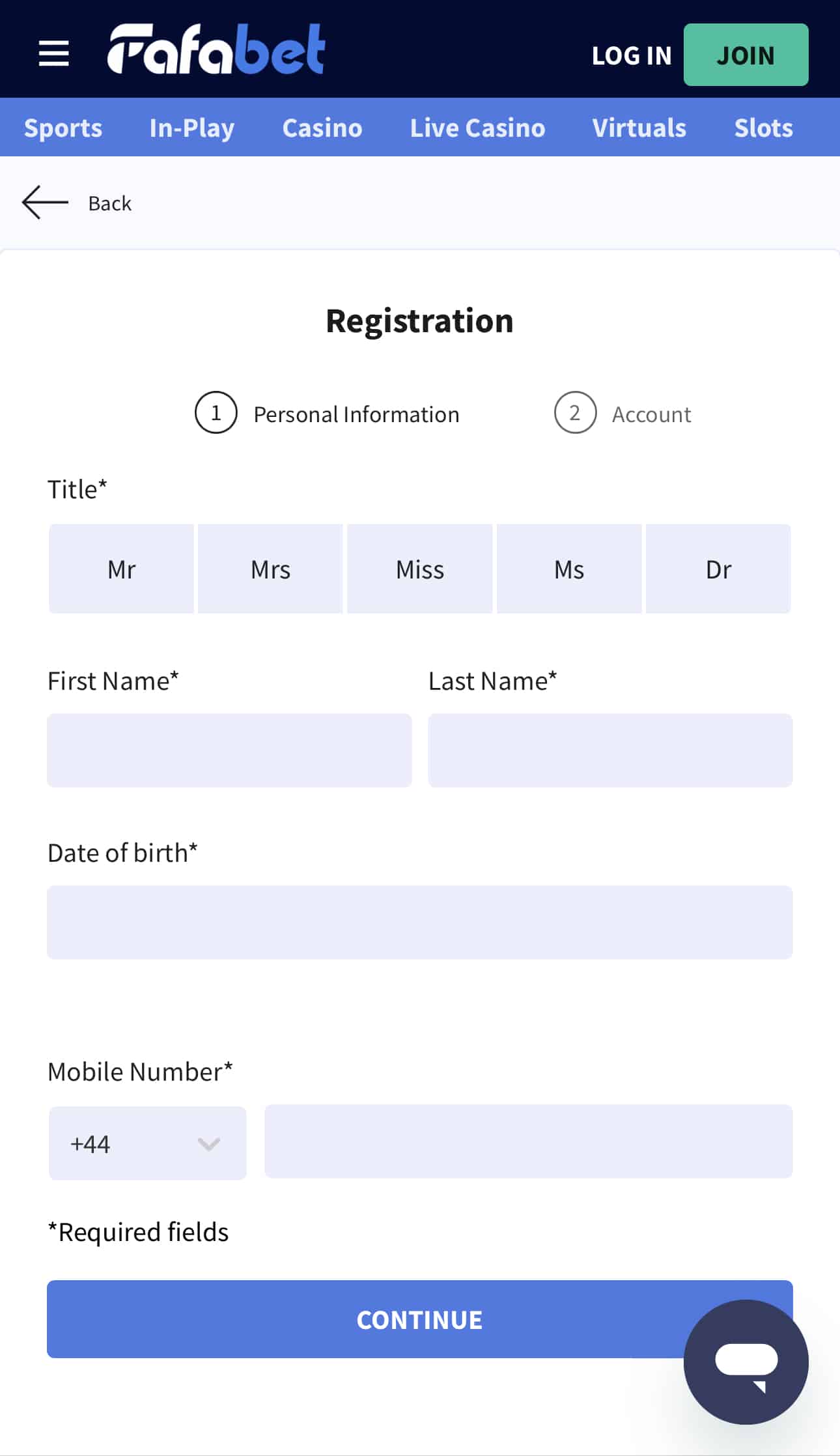Screen dimensions: 840x1456
Task: Open the Live Casino section
Action: tap(477, 128)
